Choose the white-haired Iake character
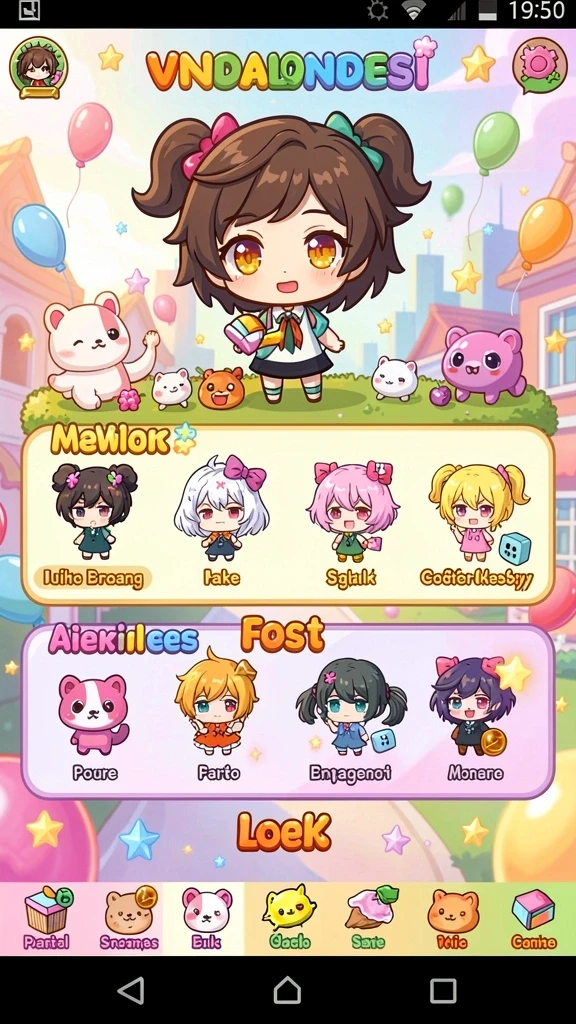576x1024 pixels. click(221, 521)
